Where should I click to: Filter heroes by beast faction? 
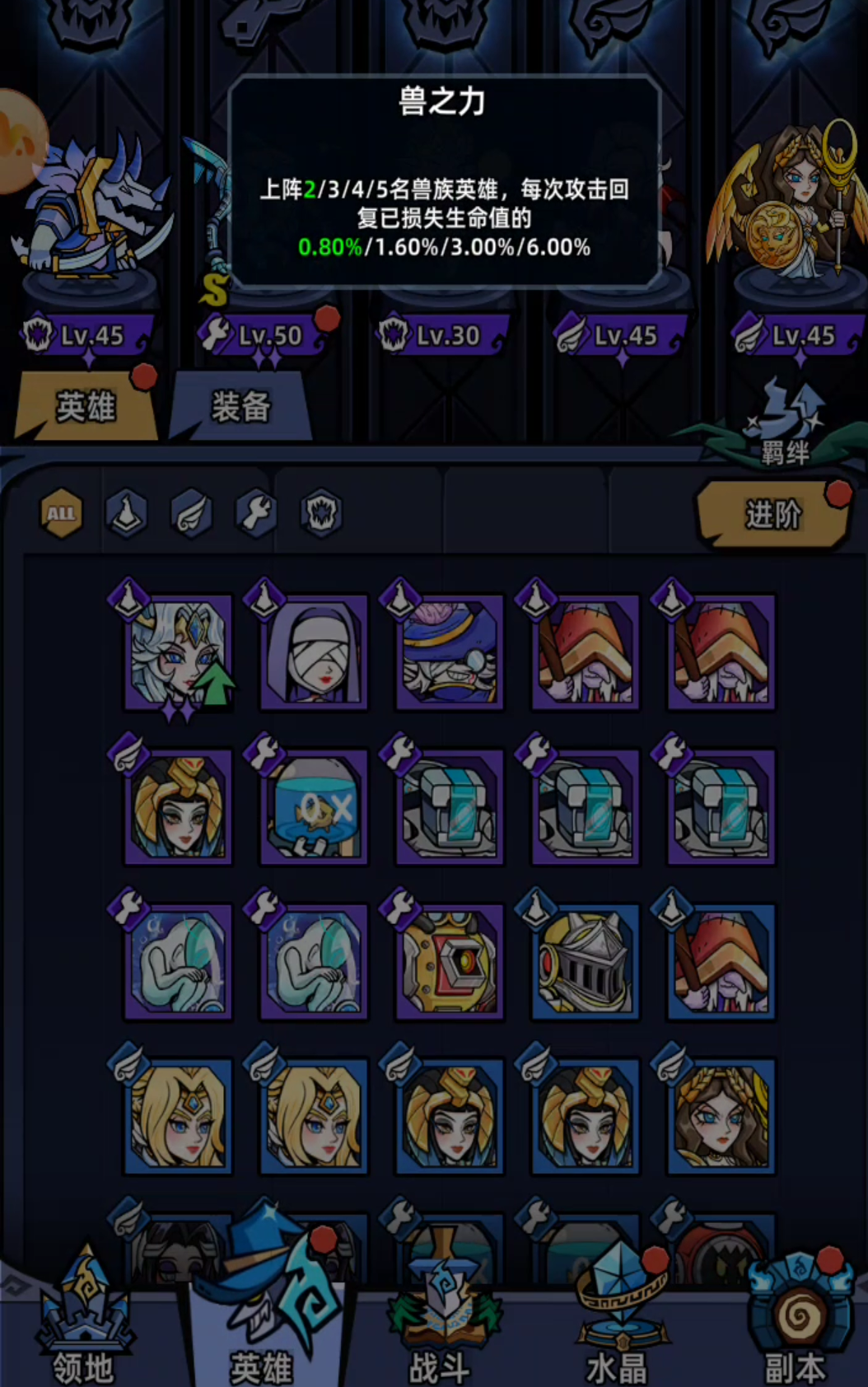[321, 514]
